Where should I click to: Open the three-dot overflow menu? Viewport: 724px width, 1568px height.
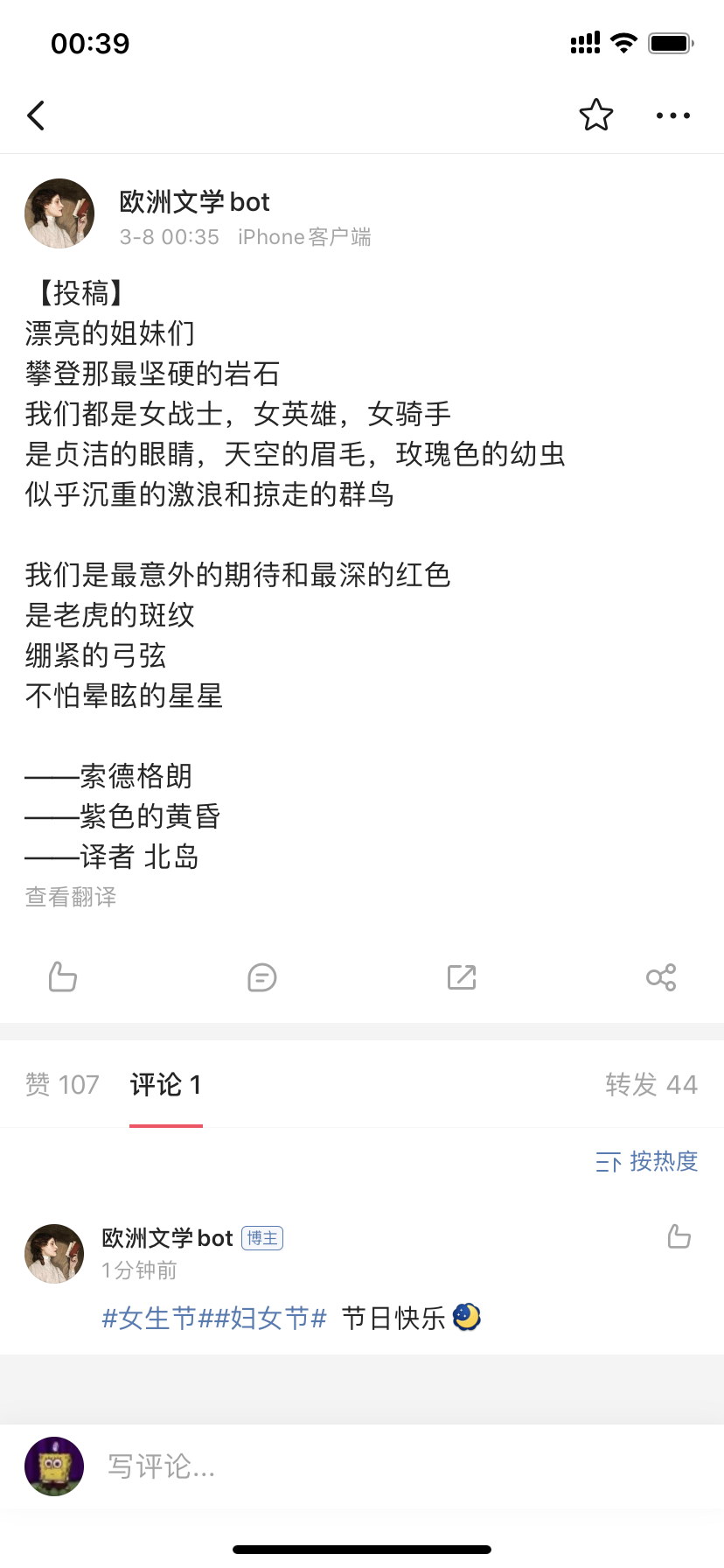tap(672, 115)
